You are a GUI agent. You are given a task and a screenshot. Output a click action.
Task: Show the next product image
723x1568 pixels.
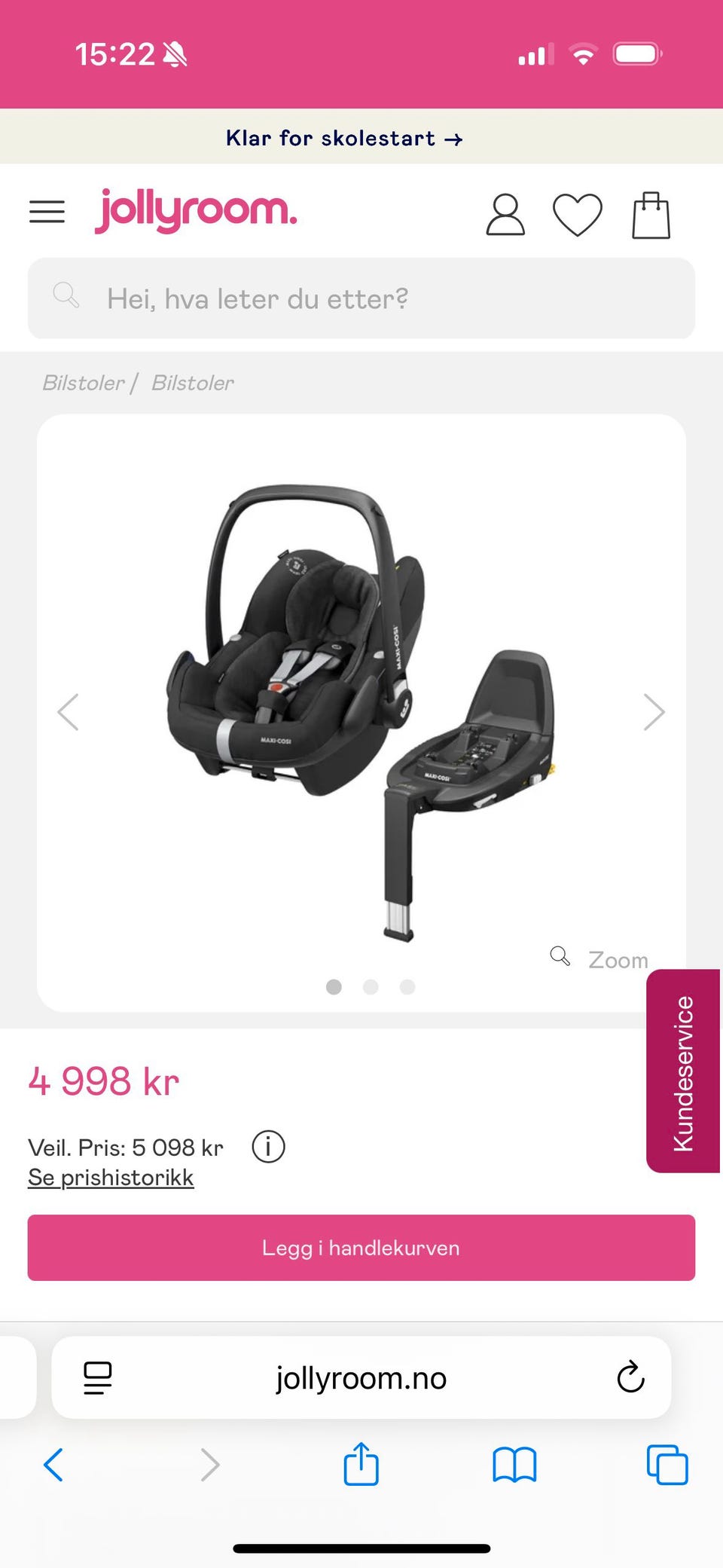tap(654, 712)
